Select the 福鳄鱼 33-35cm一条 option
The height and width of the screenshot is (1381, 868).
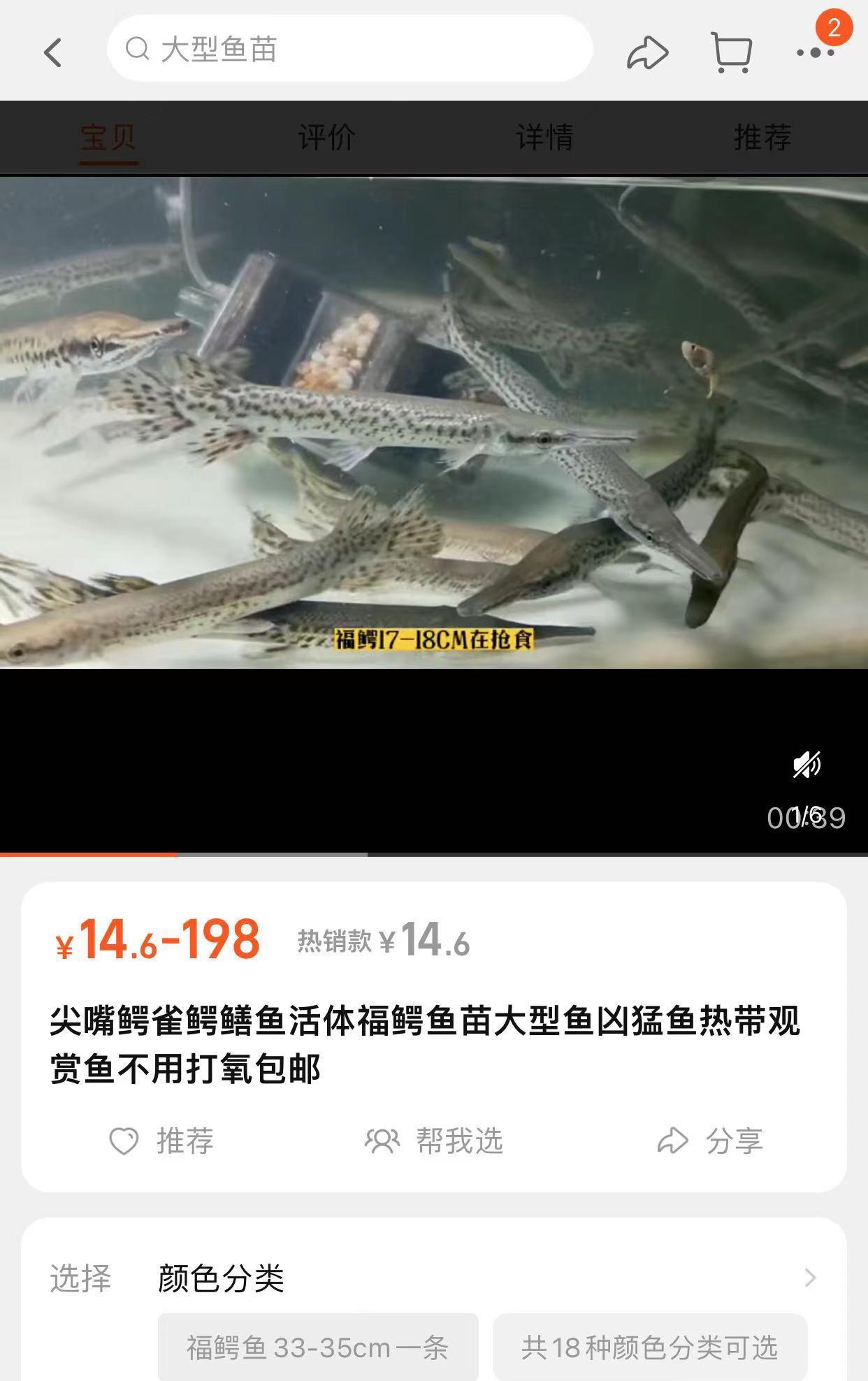318,1347
